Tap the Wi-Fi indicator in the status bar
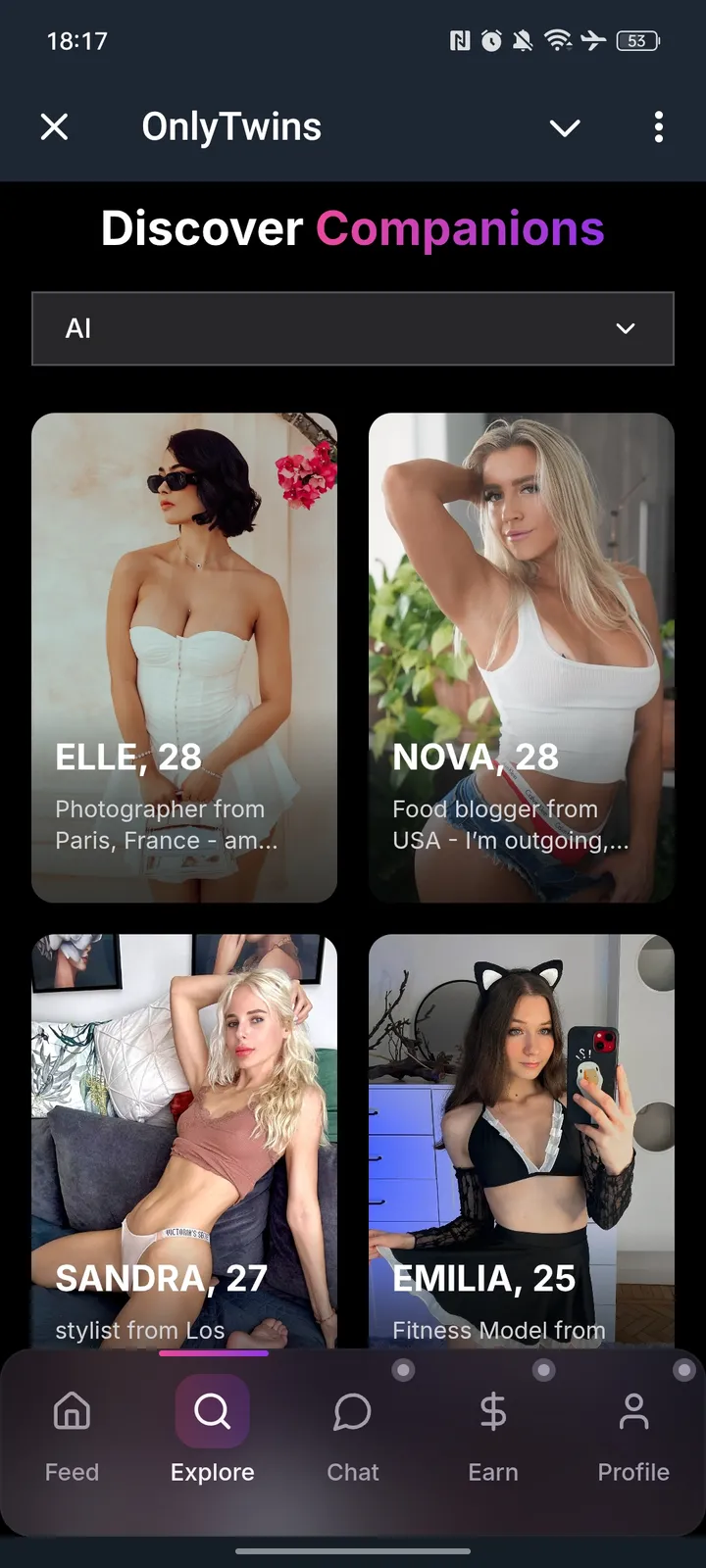This screenshot has width=706, height=1568. [x=559, y=40]
